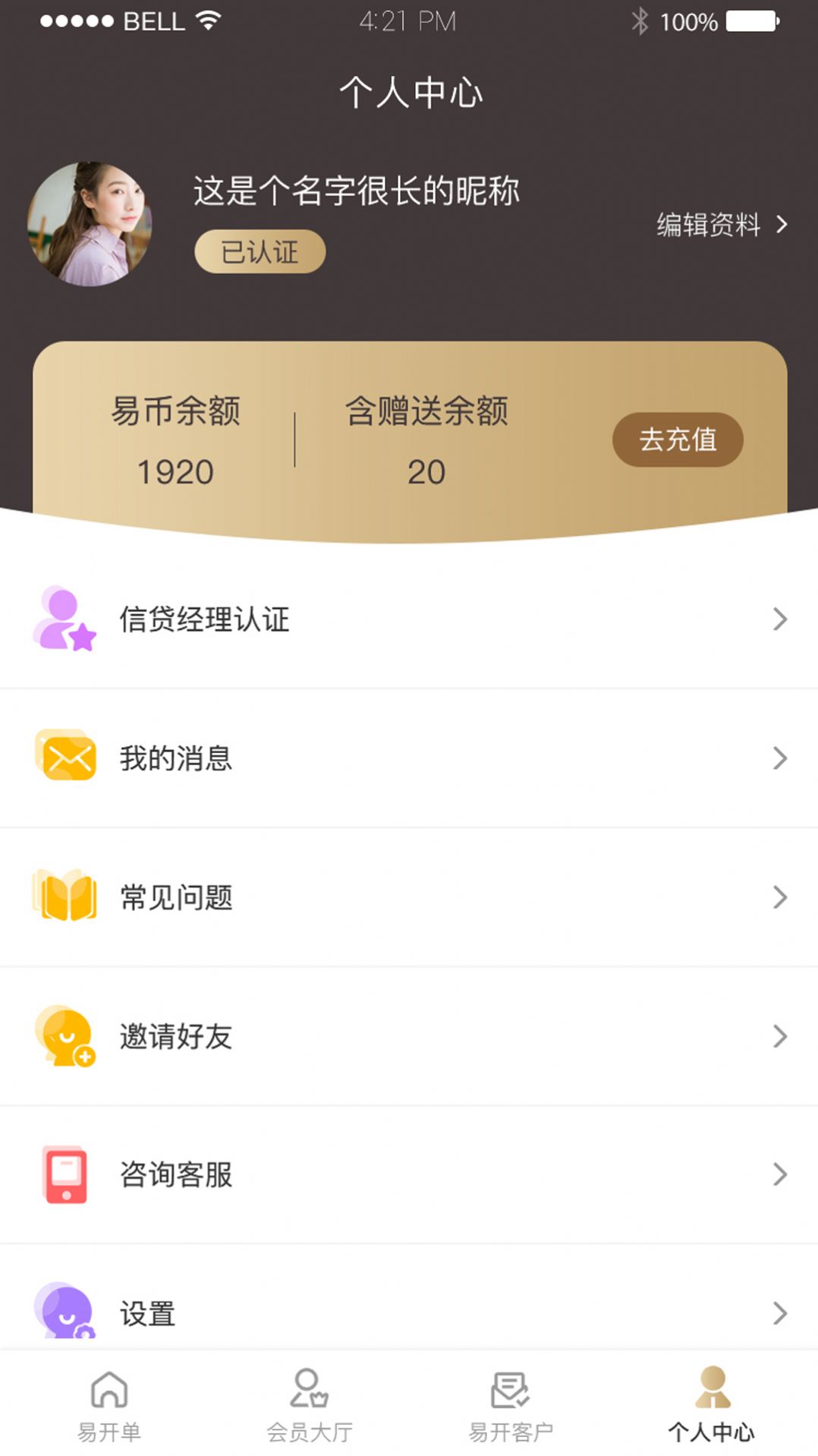Open 信贷经理认证 row

click(x=409, y=619)
